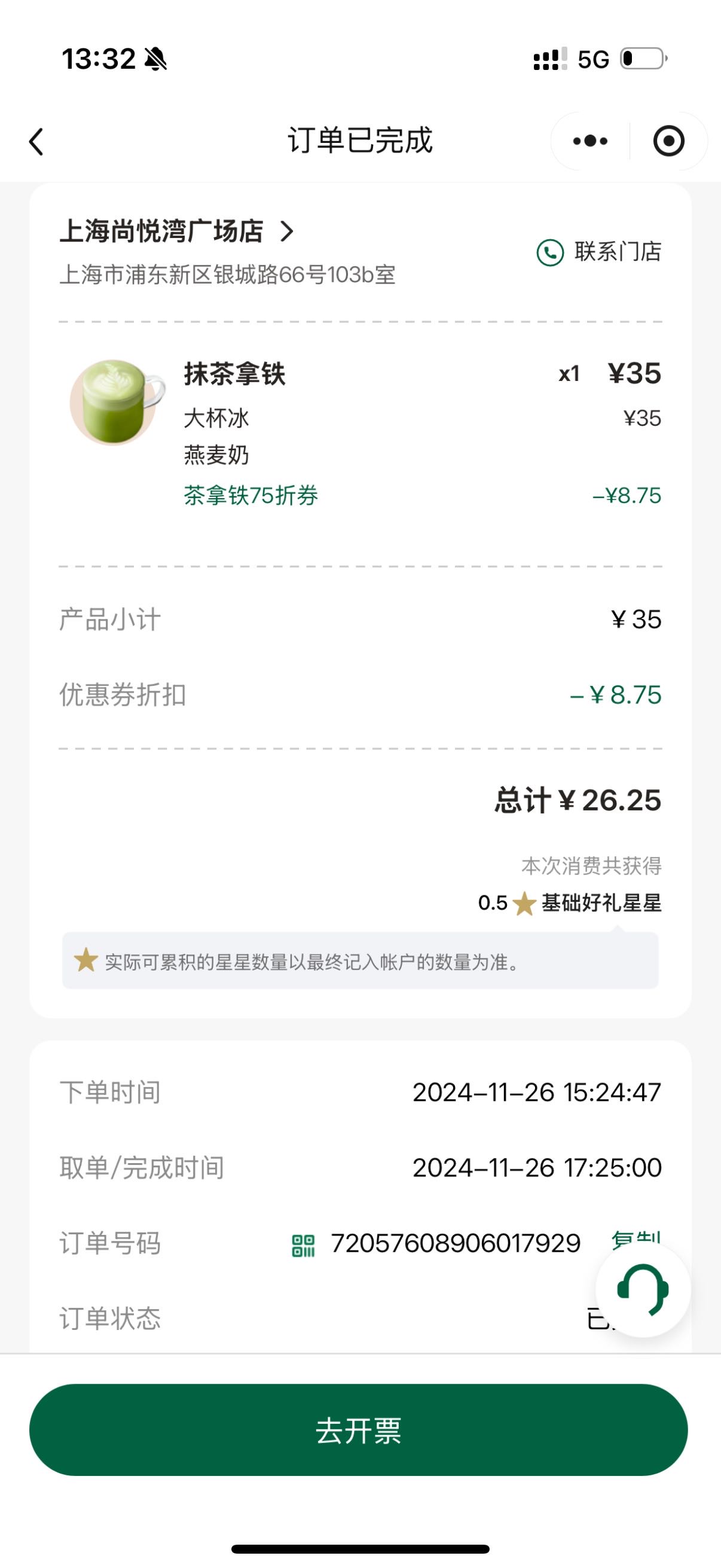Open the mini program overflow menu
Viewport: 721px width, 1568px height.
tap(589, 141)
